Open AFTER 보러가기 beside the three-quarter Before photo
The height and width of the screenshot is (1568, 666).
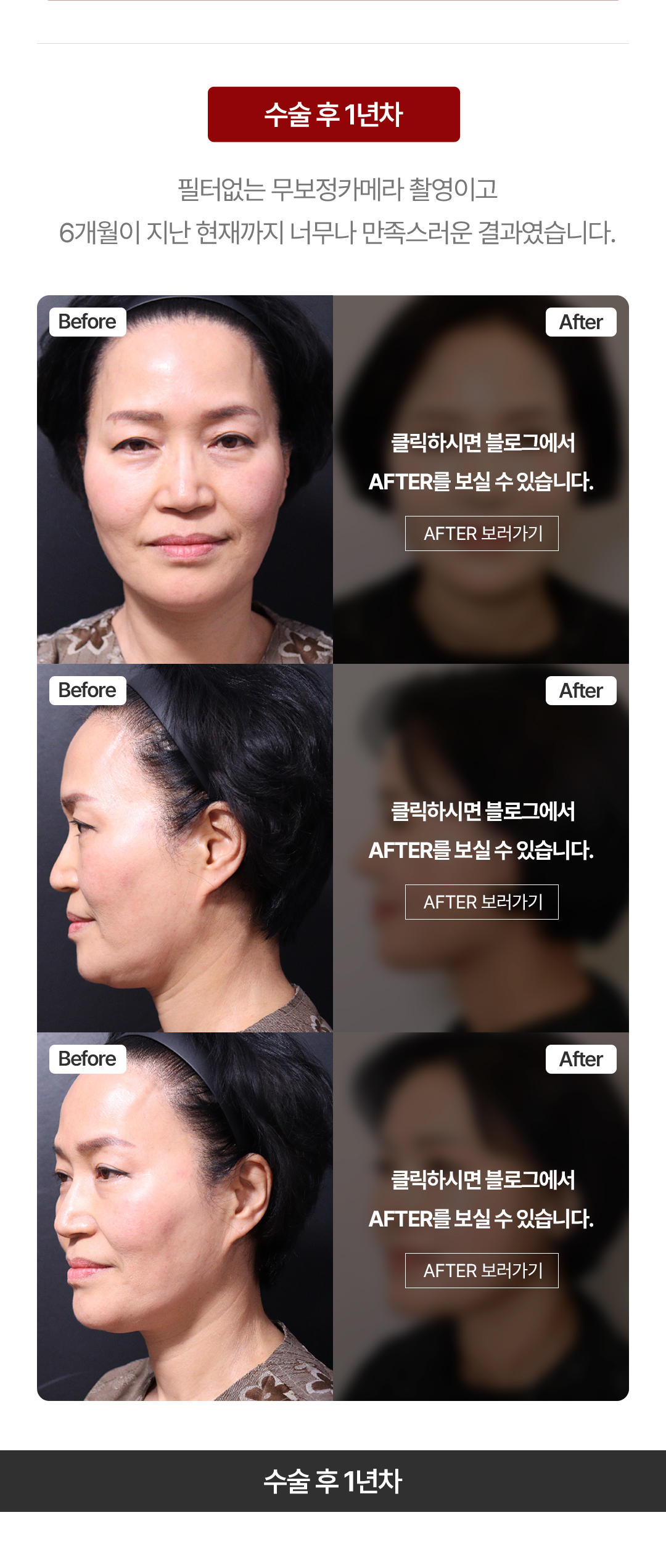click(x=482, y=1270)
